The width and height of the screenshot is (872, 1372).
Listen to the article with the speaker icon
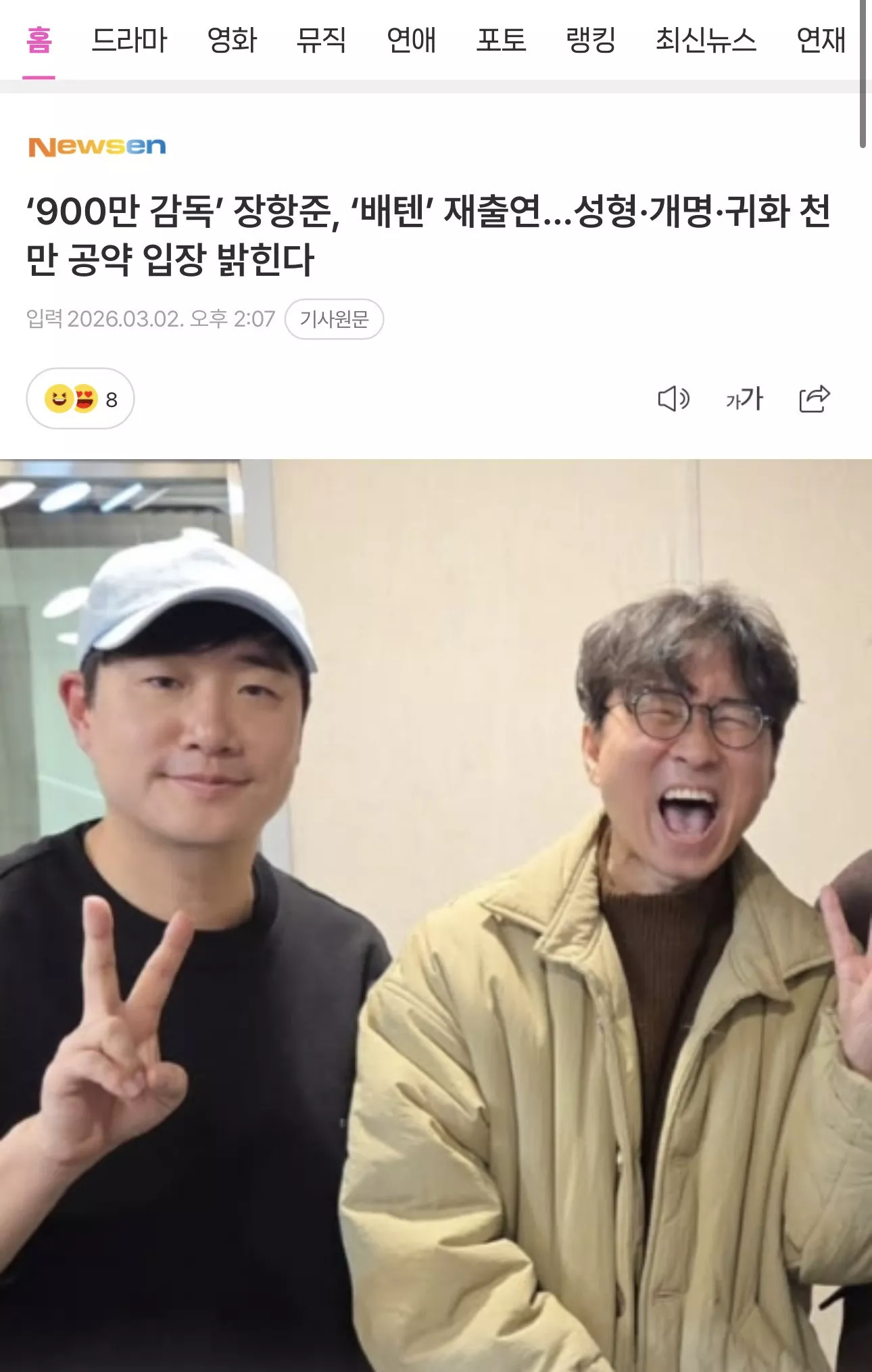pos(673,399)
